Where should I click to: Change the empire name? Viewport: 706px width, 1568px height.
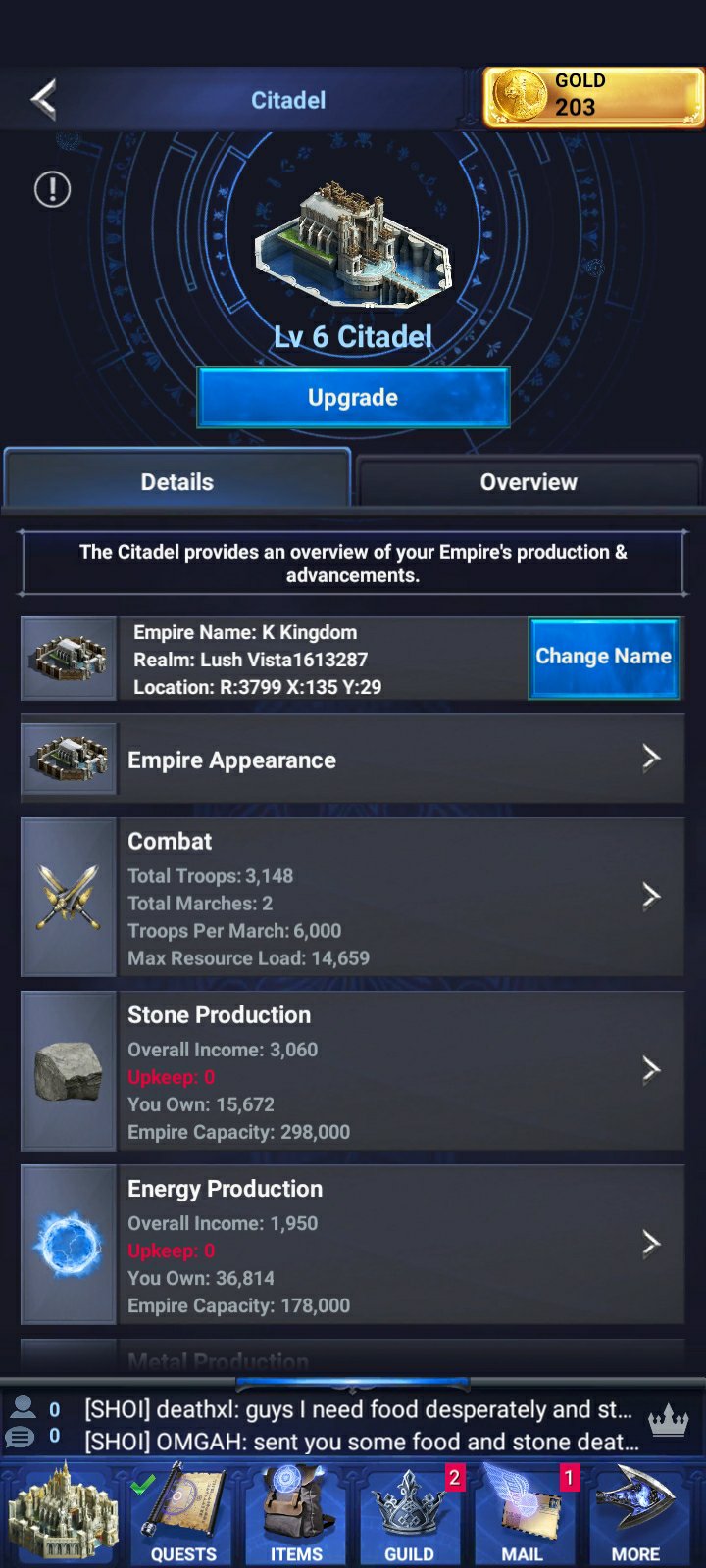coord(603,658)
